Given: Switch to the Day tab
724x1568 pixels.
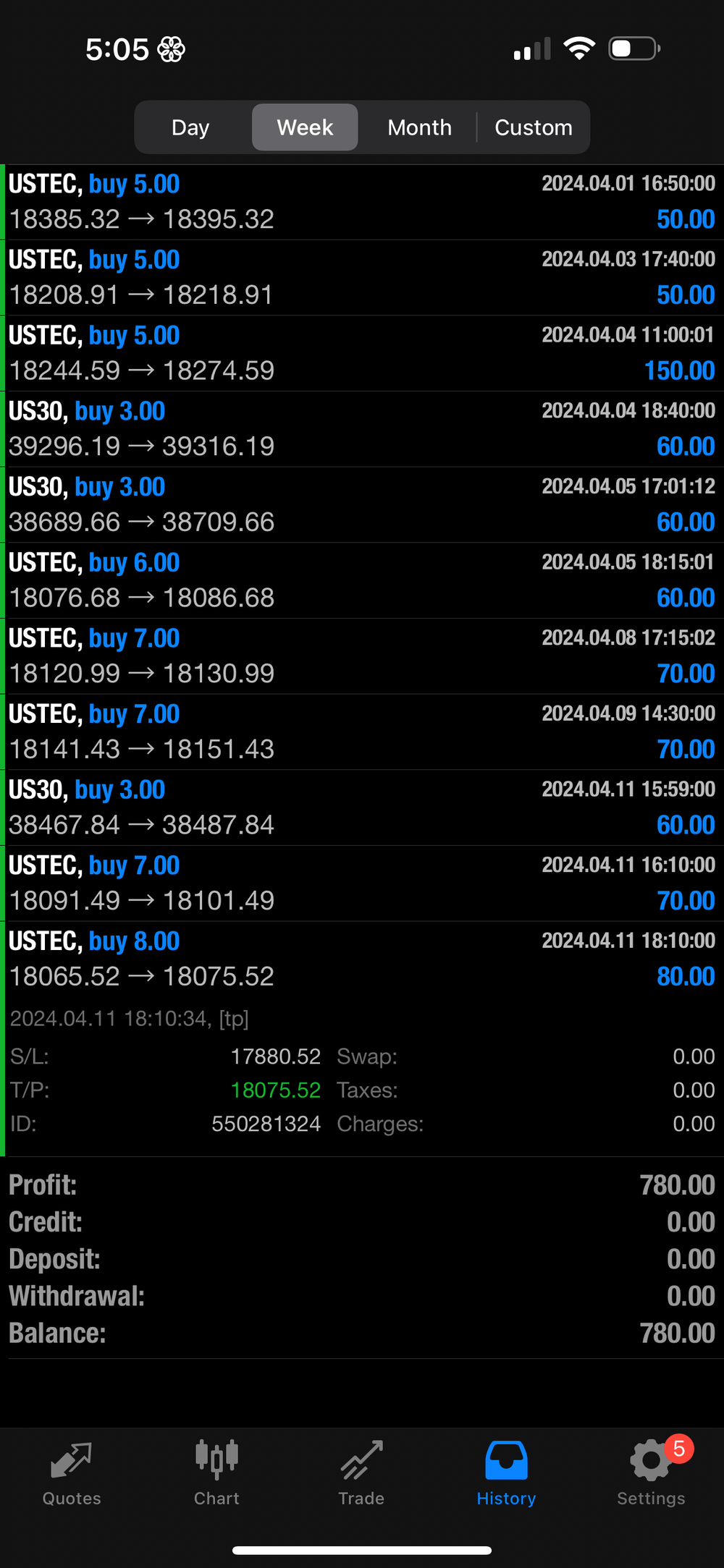Looking at the screenshot, I should tap(190, 127).
